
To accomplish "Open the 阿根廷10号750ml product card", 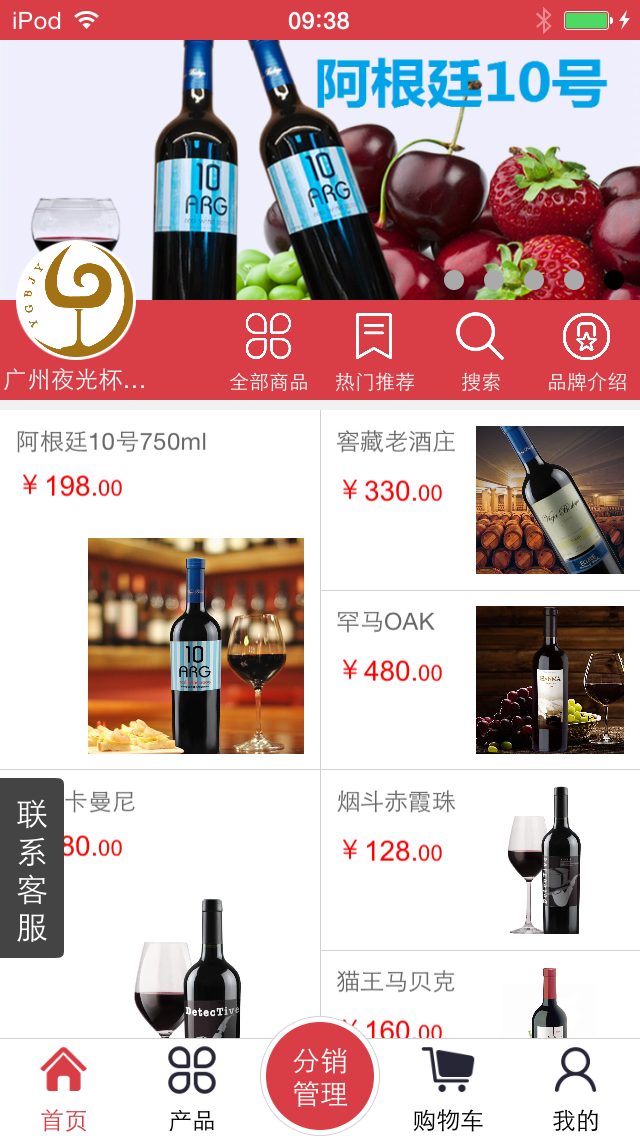I will 159,590.
